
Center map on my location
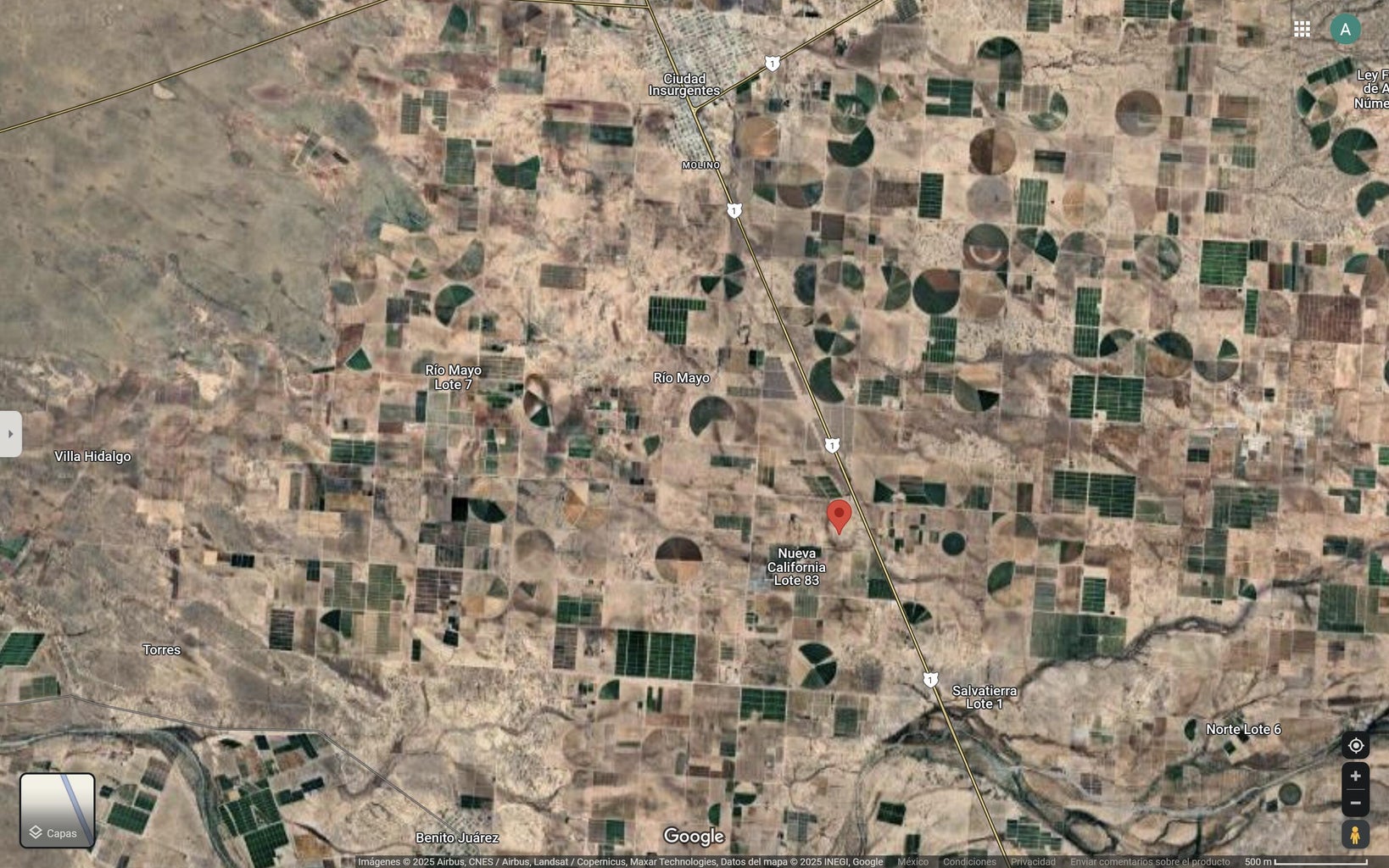(x=1355, y=745)
